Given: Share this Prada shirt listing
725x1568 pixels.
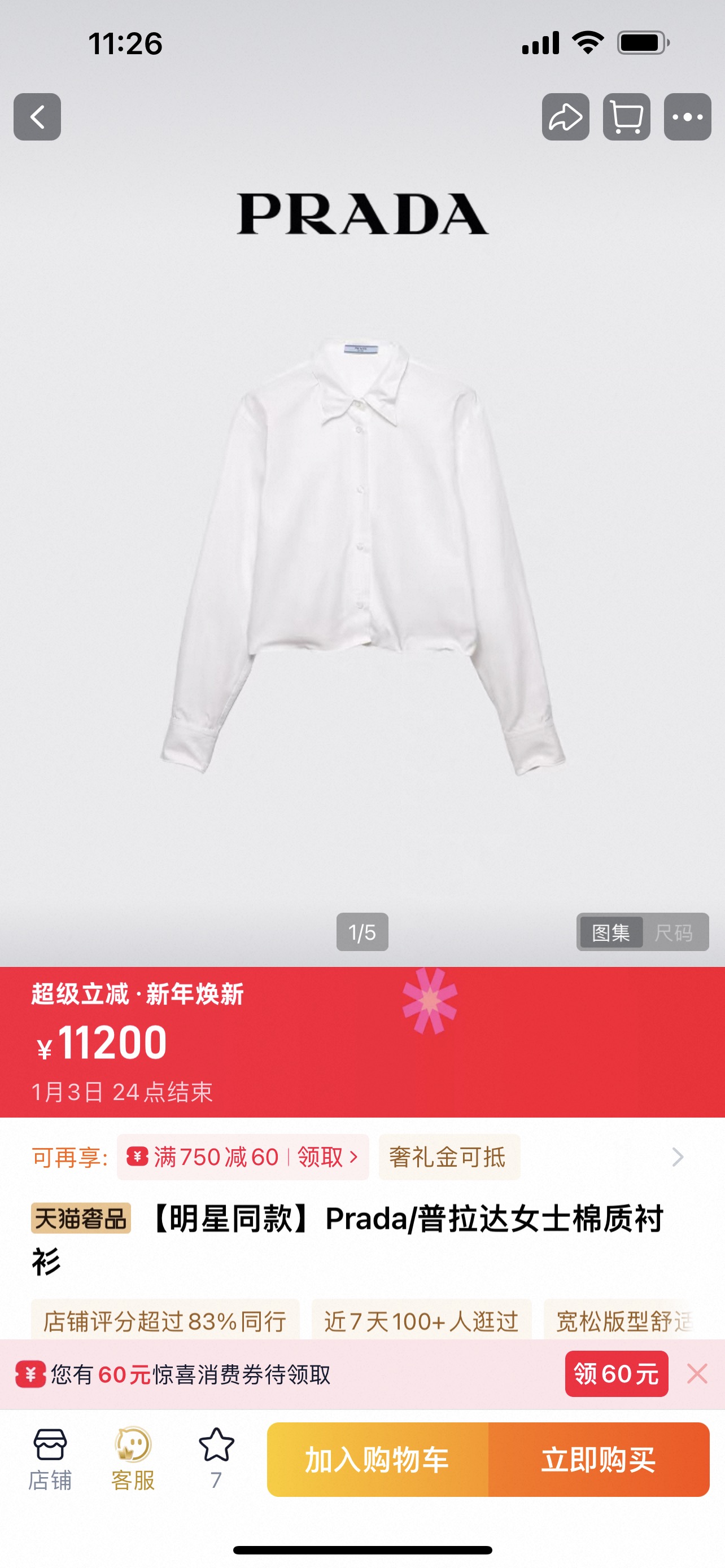Looking at the screenshot, I should coord(566,117).
